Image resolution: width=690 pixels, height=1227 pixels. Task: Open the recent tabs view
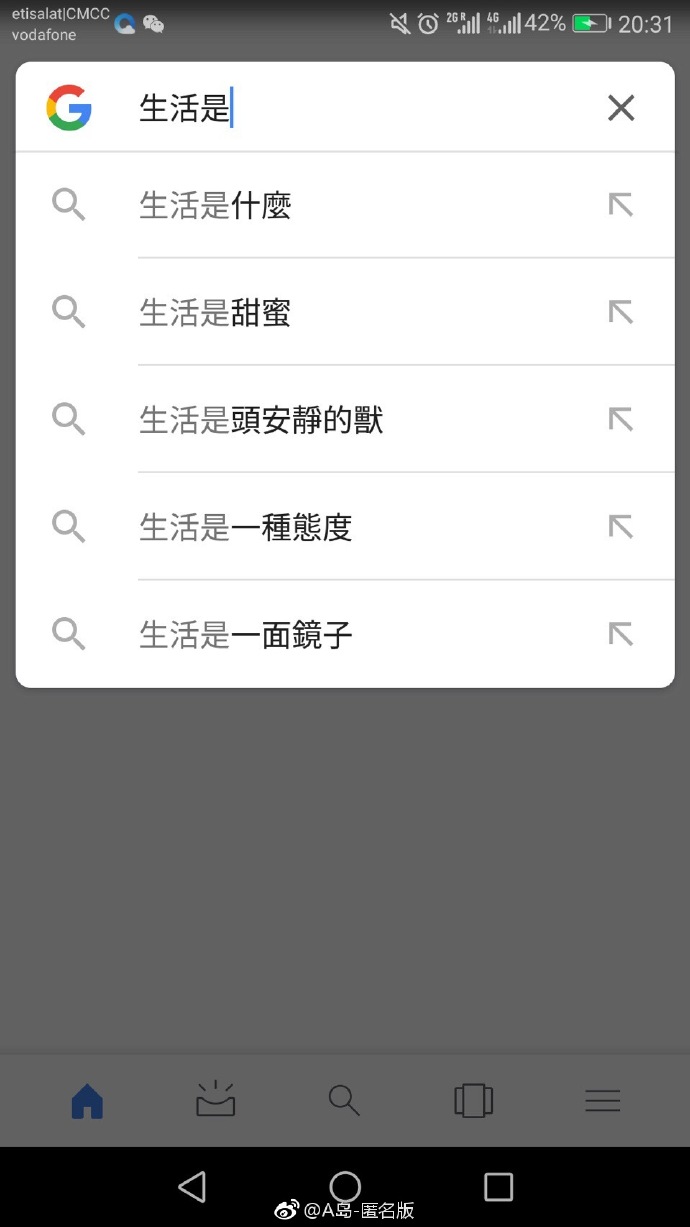click(x=473, y=1101)
